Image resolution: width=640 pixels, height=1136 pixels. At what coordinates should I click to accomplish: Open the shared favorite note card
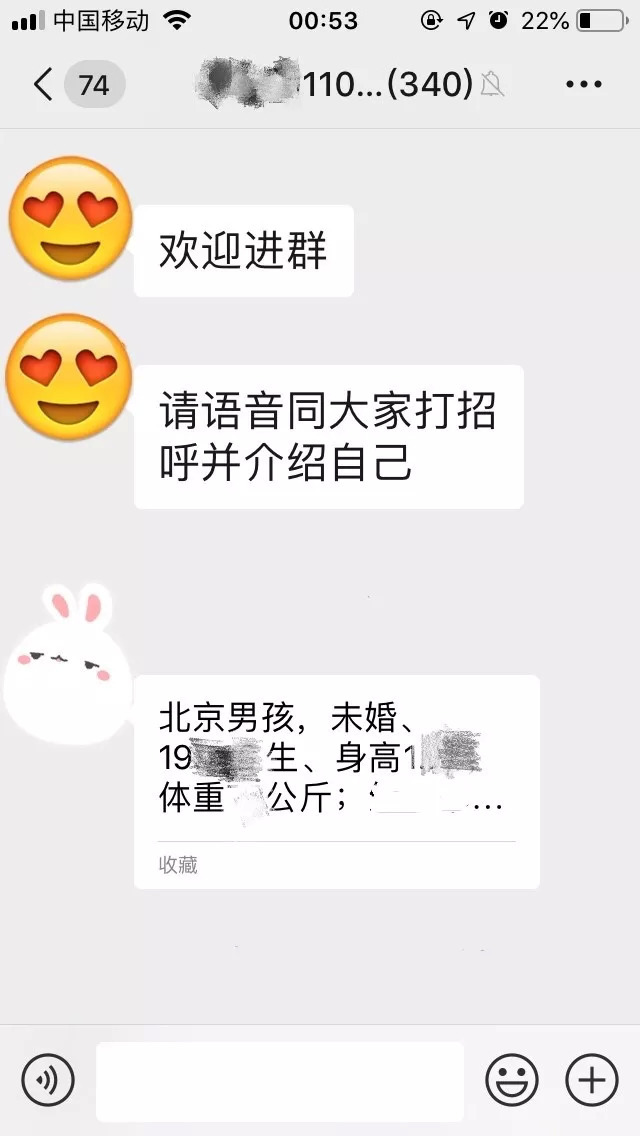(x=336, y=780)
